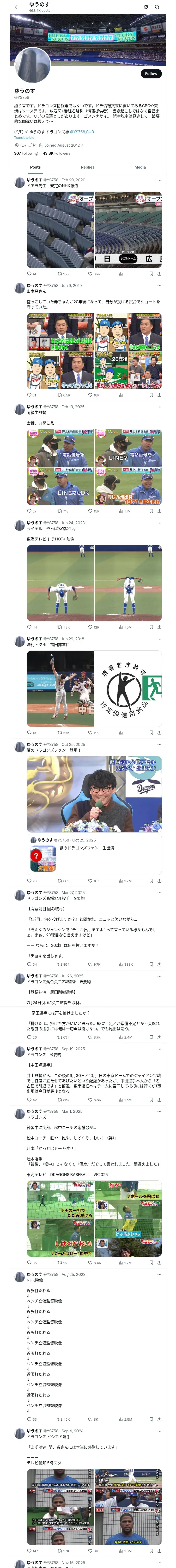This screenshot has height=1568, width=176.
Task: Translate the profile bio
Action: tap(24, 137)
